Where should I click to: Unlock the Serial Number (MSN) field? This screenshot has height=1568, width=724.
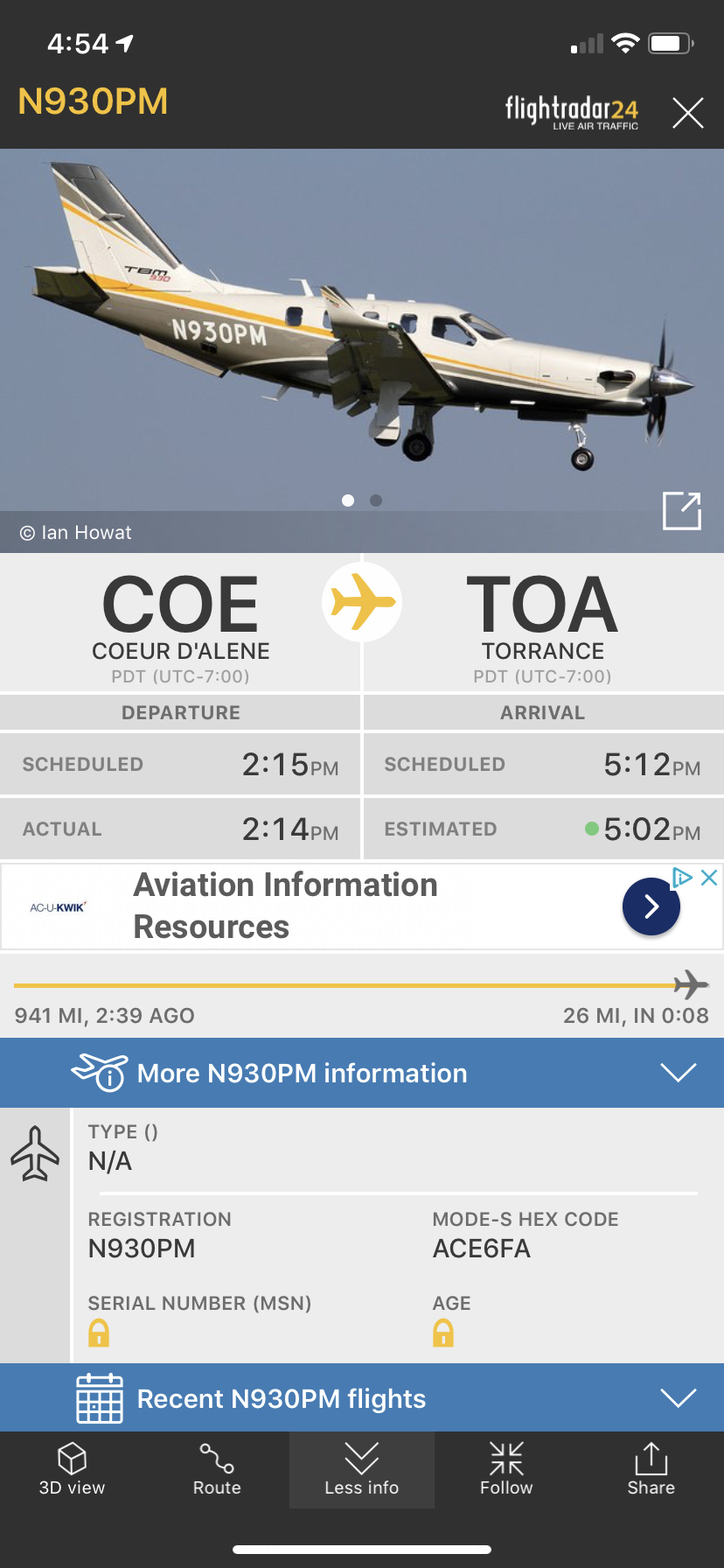[x=99, y=1333]
